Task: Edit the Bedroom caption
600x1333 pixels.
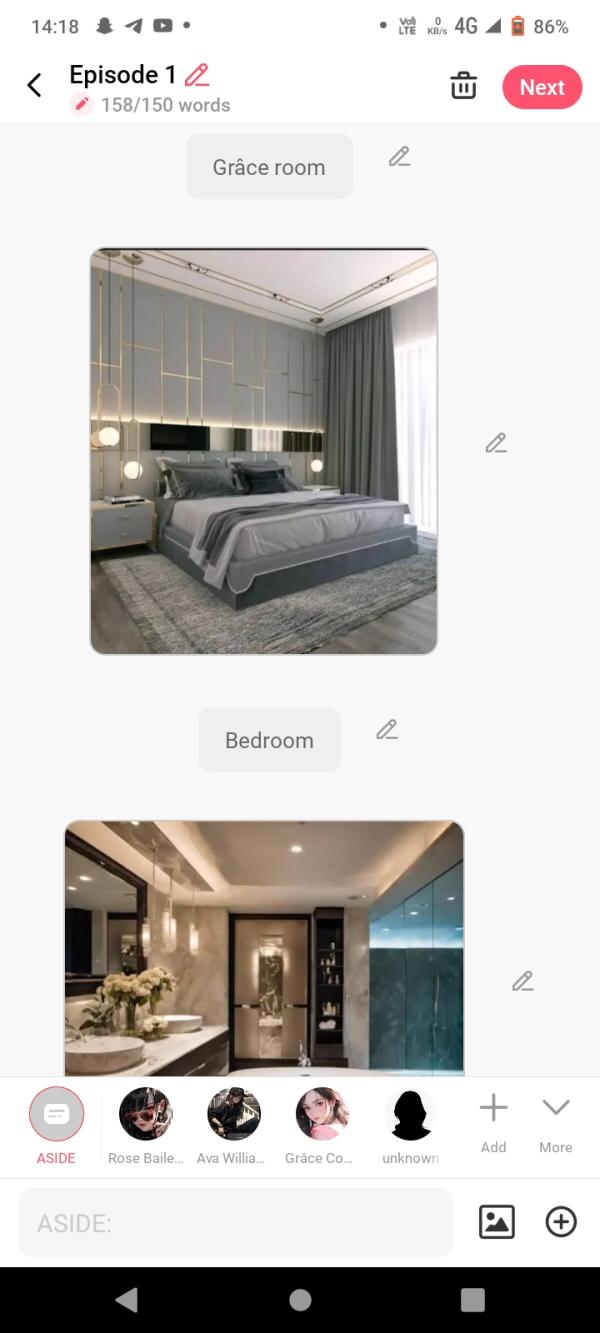Action: 387,730
